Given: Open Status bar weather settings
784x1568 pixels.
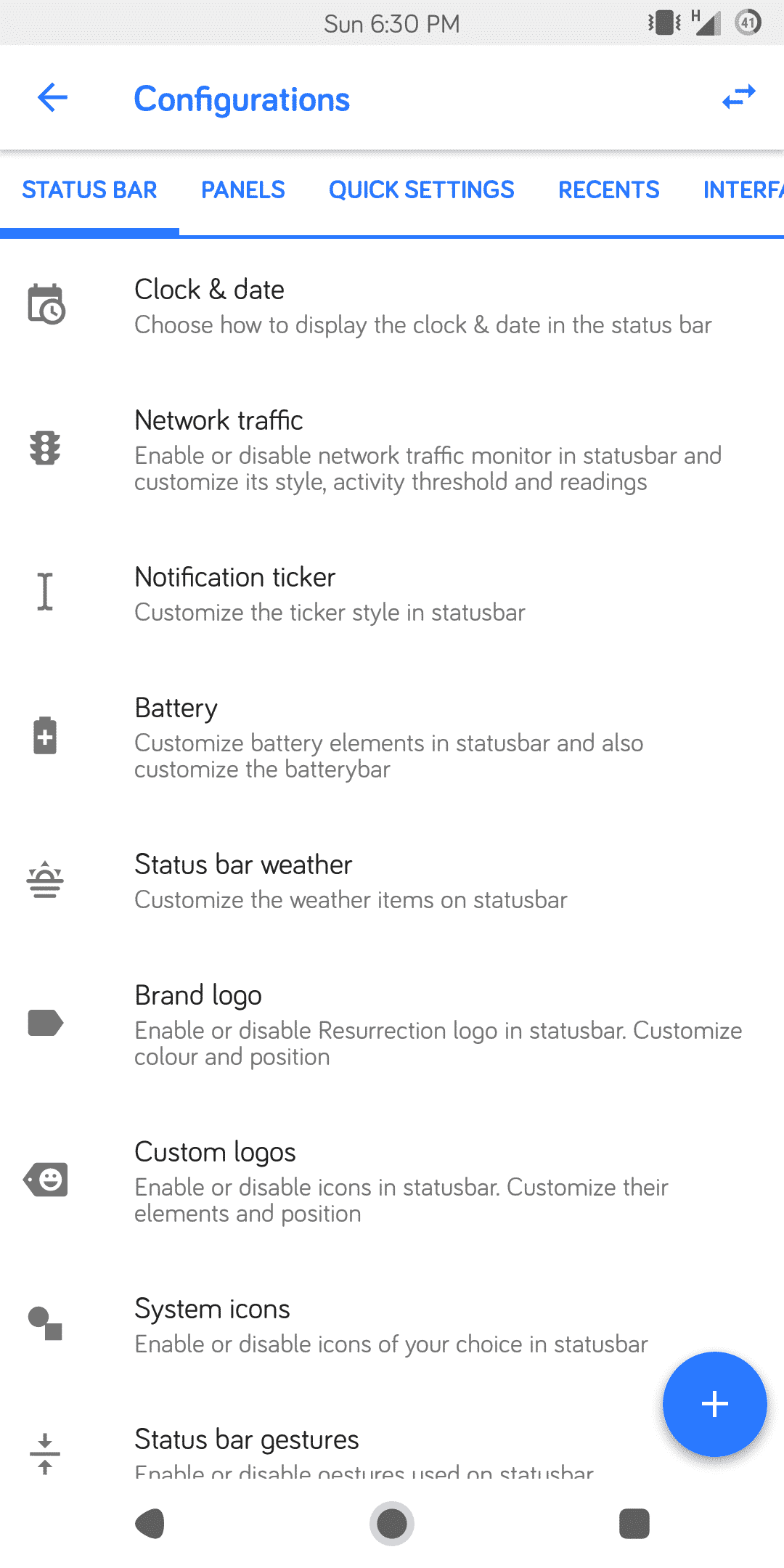Looking at the screenshot, I should (x=392, y=881).
